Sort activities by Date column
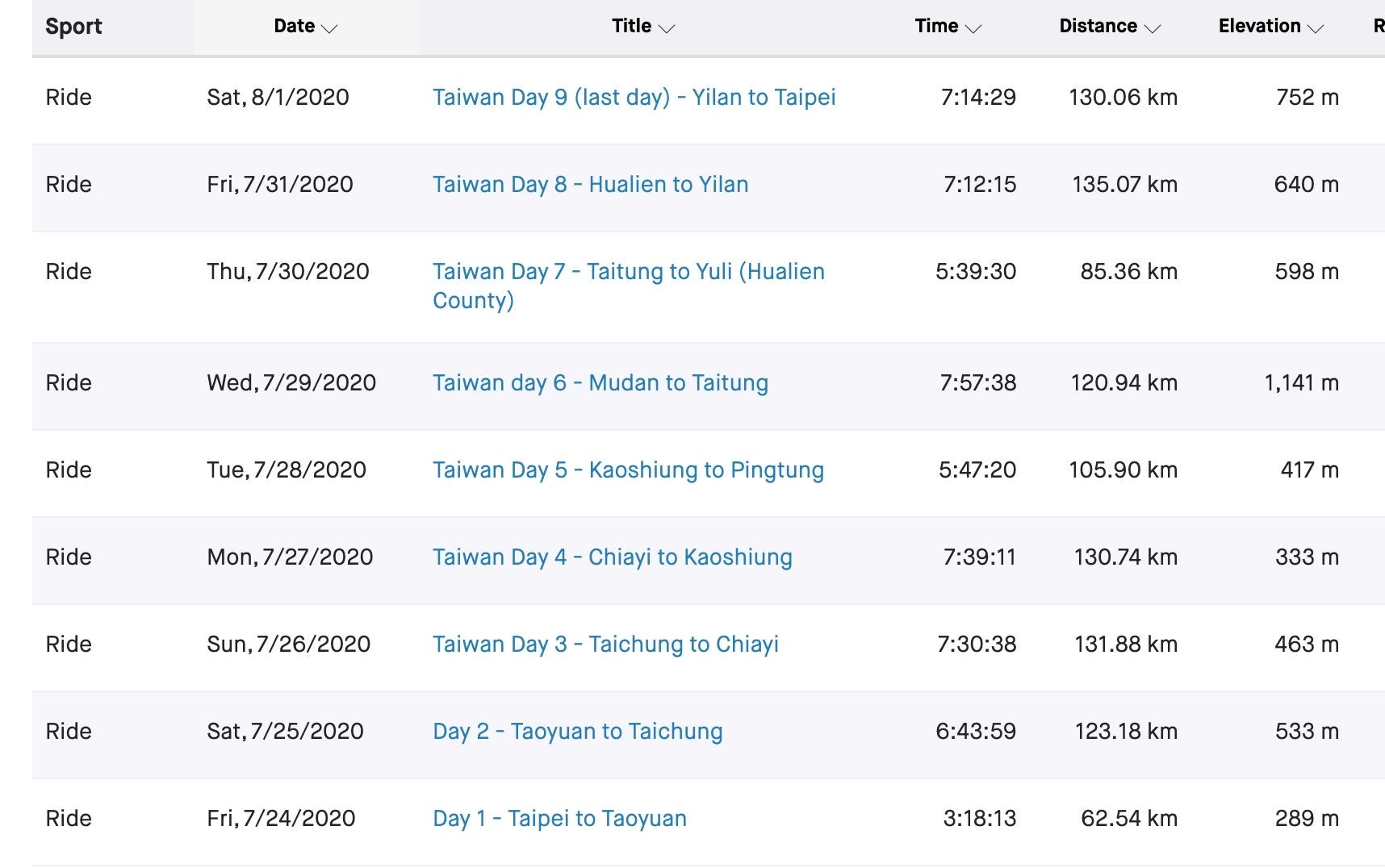This screenshot has height=868, width=1385. tap(304, 27)
